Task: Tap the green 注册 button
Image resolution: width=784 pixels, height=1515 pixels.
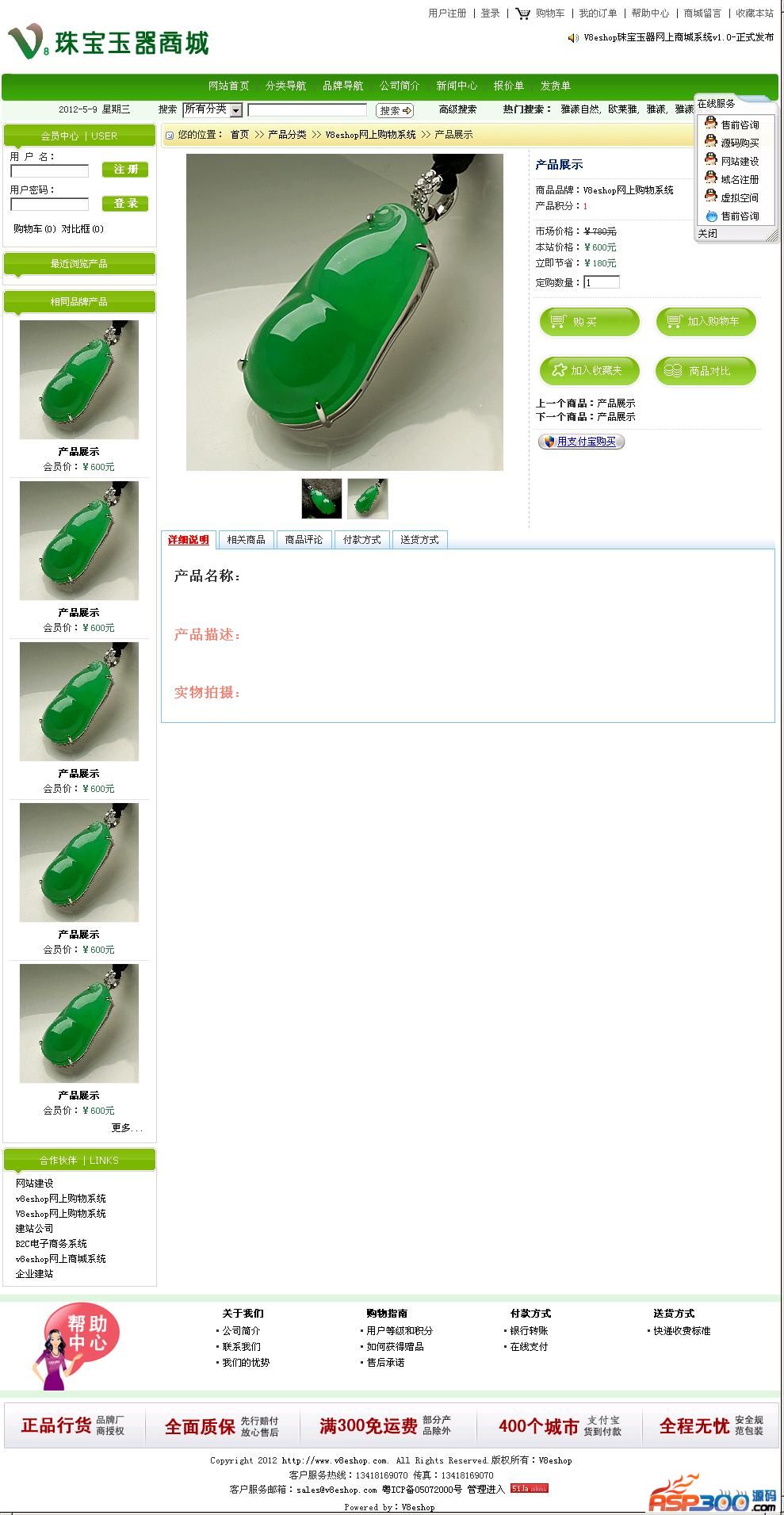Action: point(125,170)
